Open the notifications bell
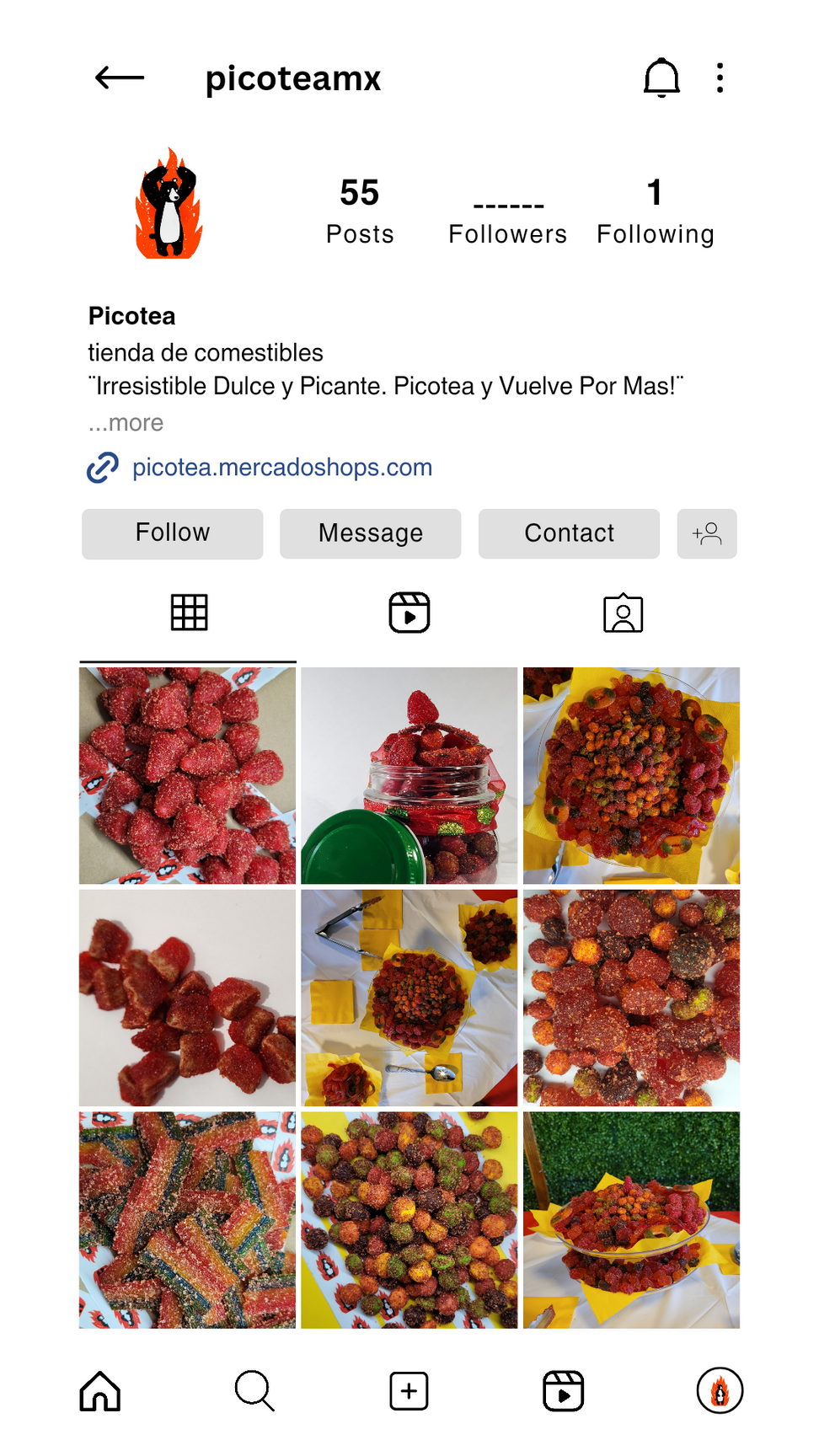 pyautogui.click(x=661, y=78)
